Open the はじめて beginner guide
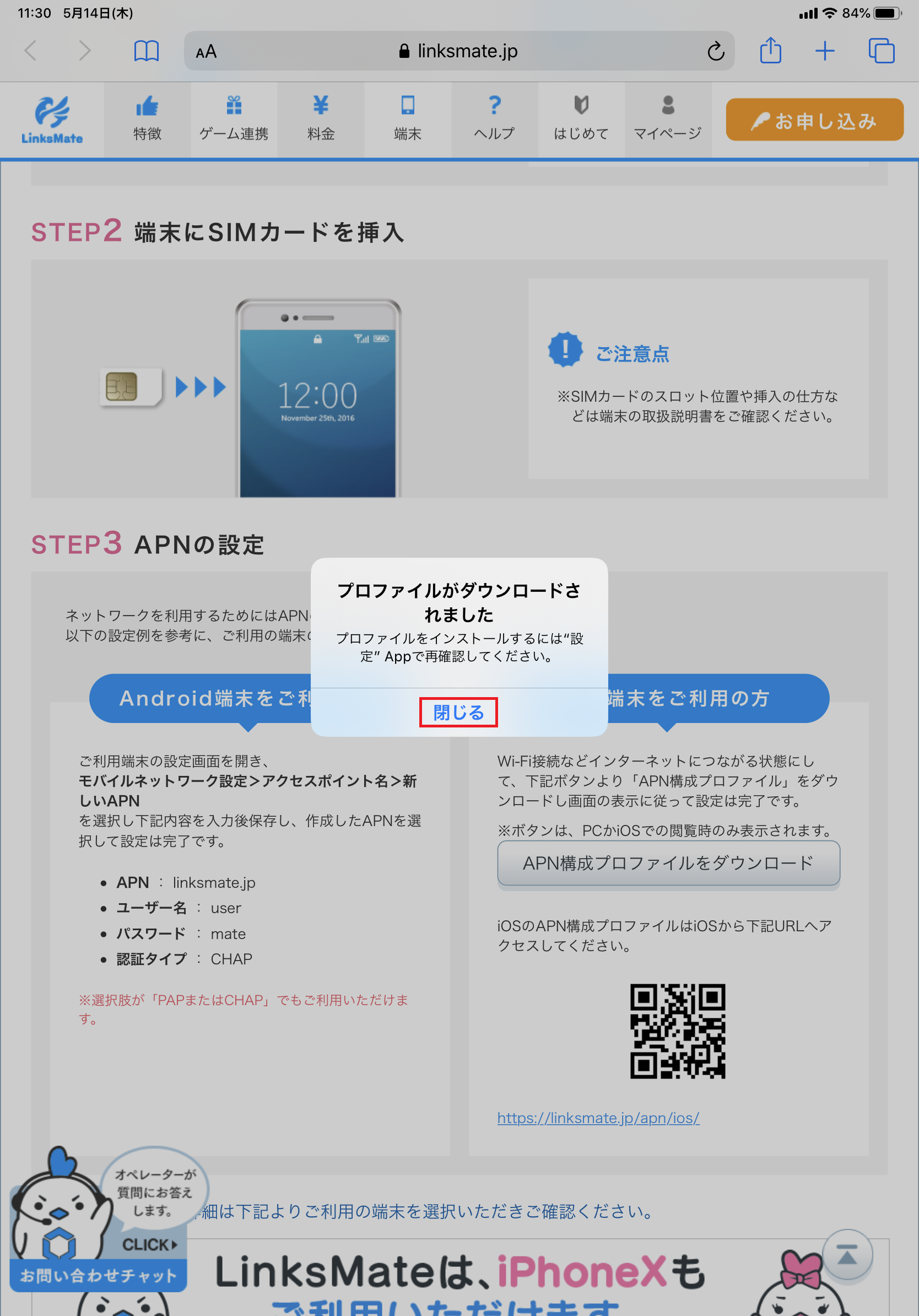 [581, 119]
